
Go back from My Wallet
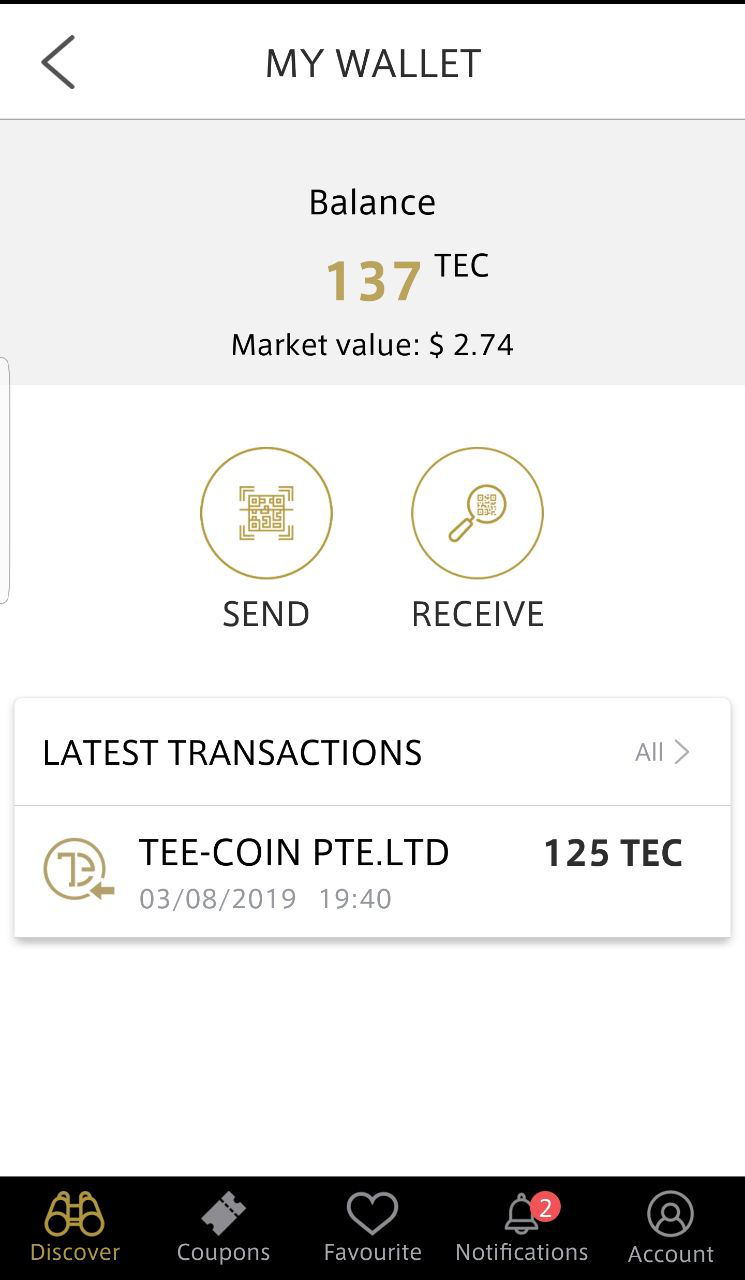pos(58,62)
